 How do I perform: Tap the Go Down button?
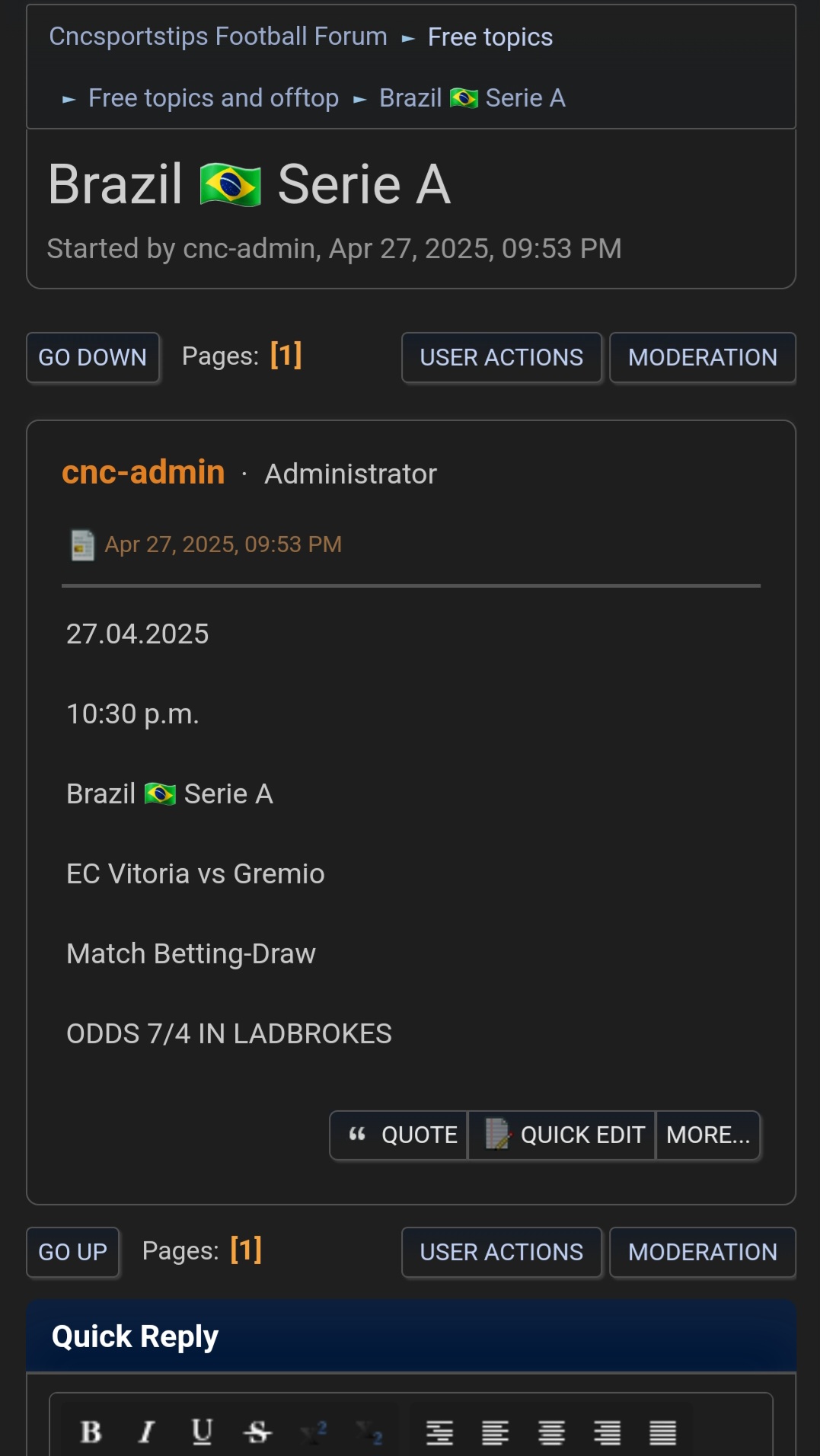93,357
